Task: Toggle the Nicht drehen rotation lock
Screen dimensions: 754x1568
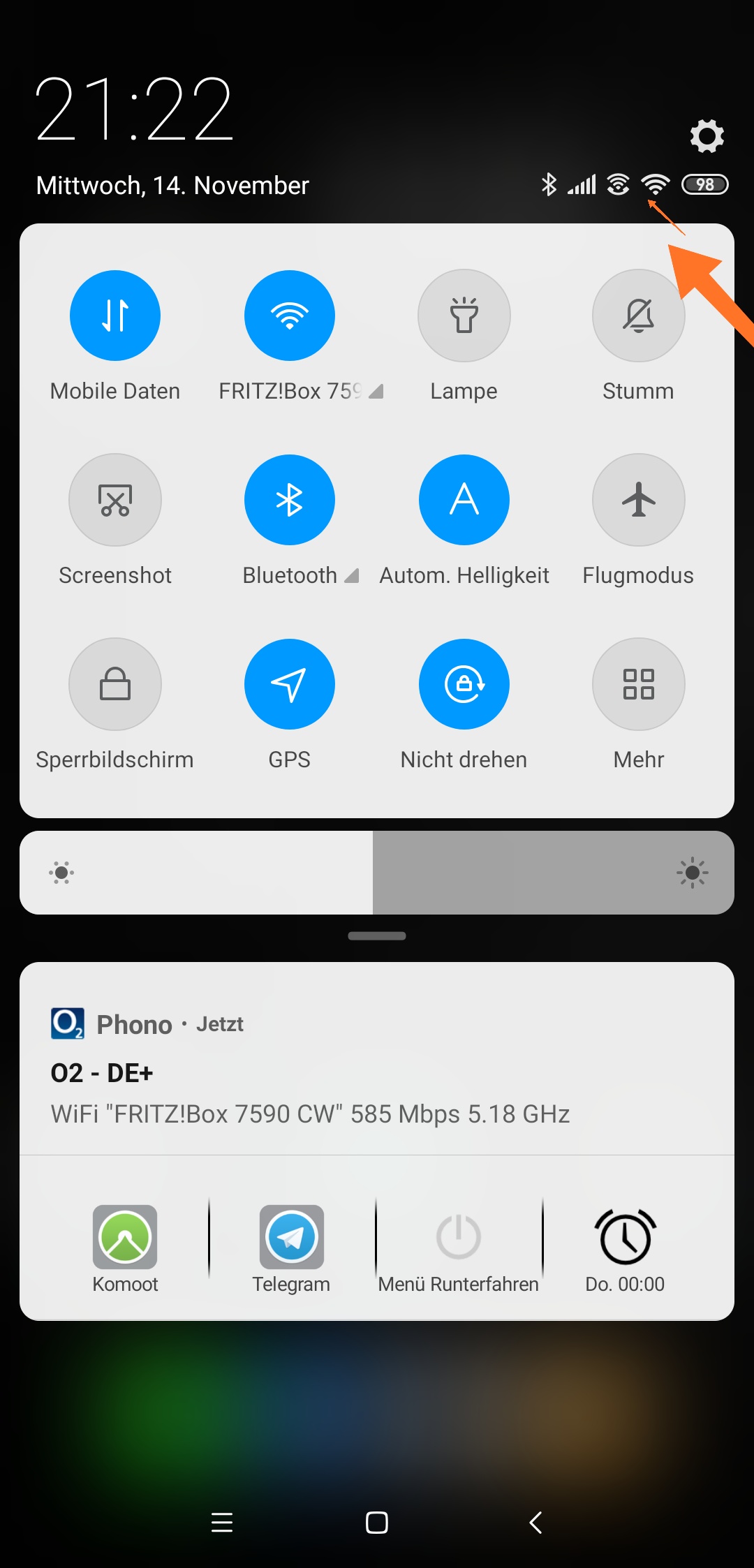Action: click(464, 684)
